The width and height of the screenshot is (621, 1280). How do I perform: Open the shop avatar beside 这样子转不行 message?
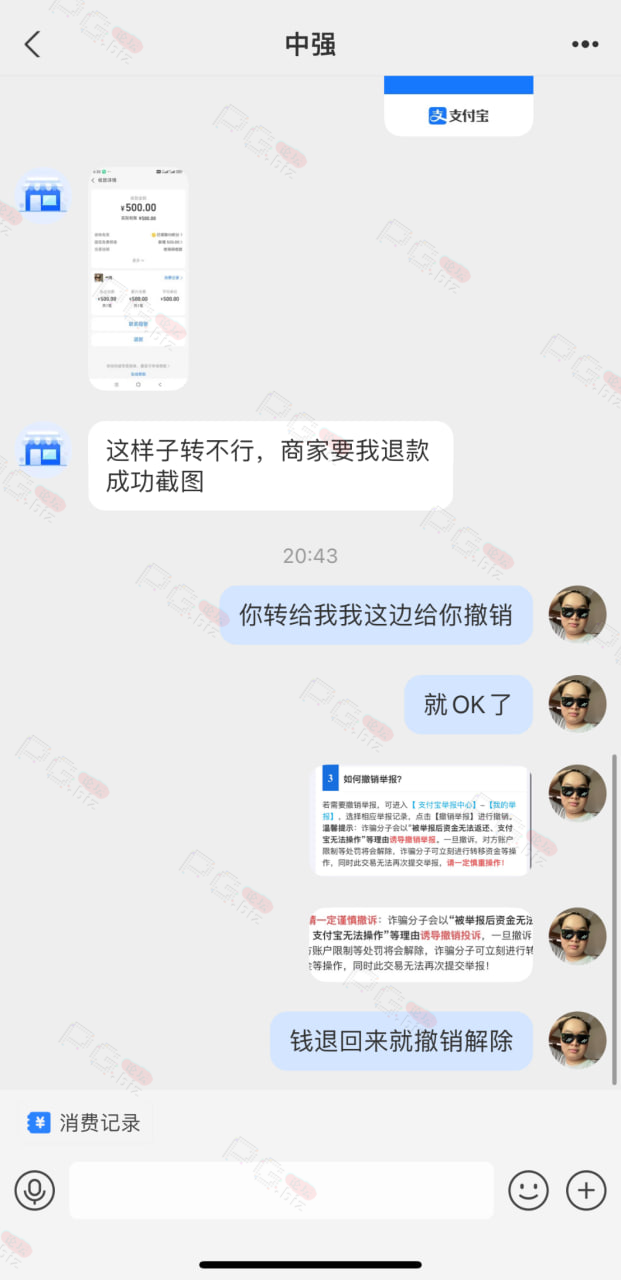(44, 450)
